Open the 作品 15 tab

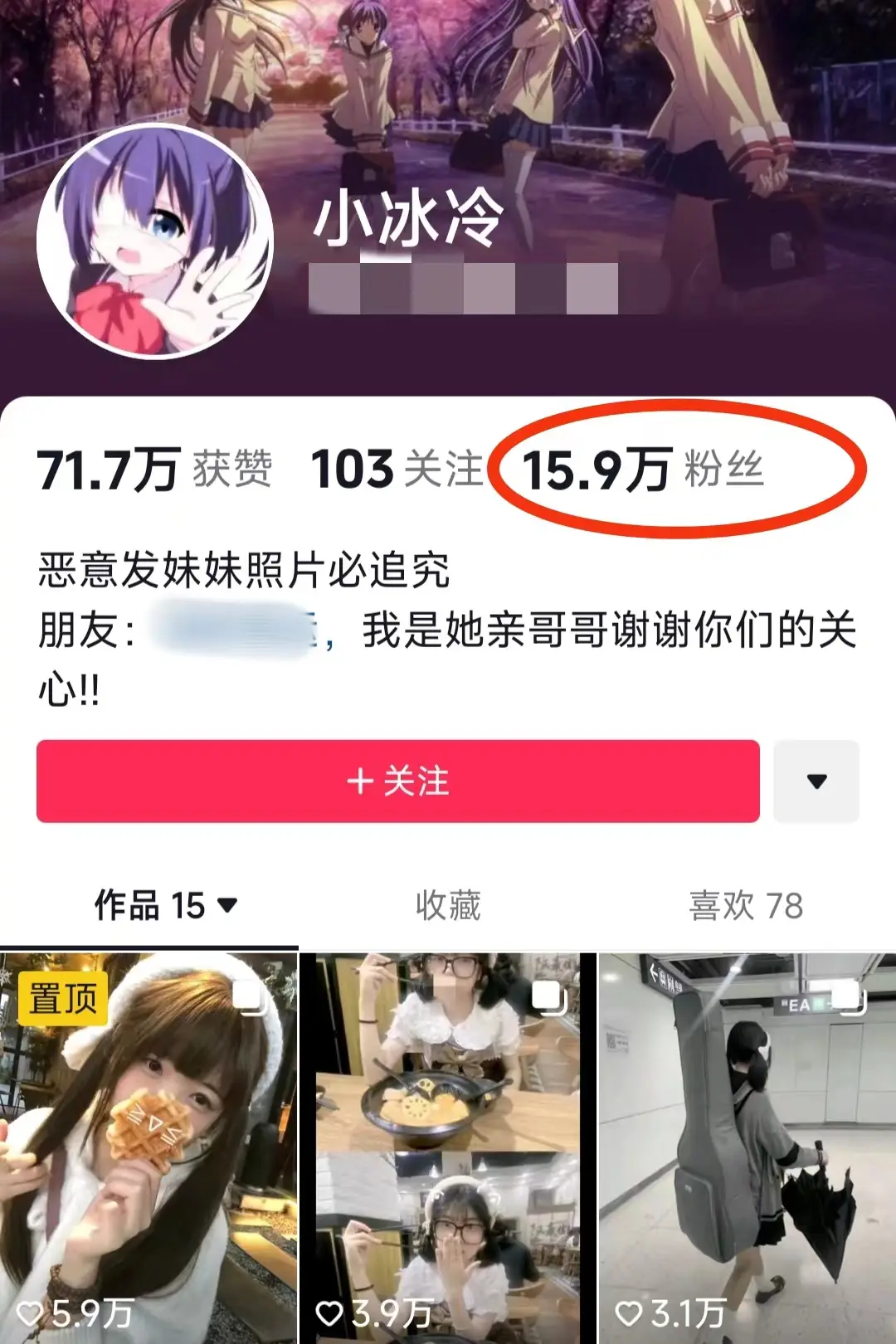click(x=165, y=905)
